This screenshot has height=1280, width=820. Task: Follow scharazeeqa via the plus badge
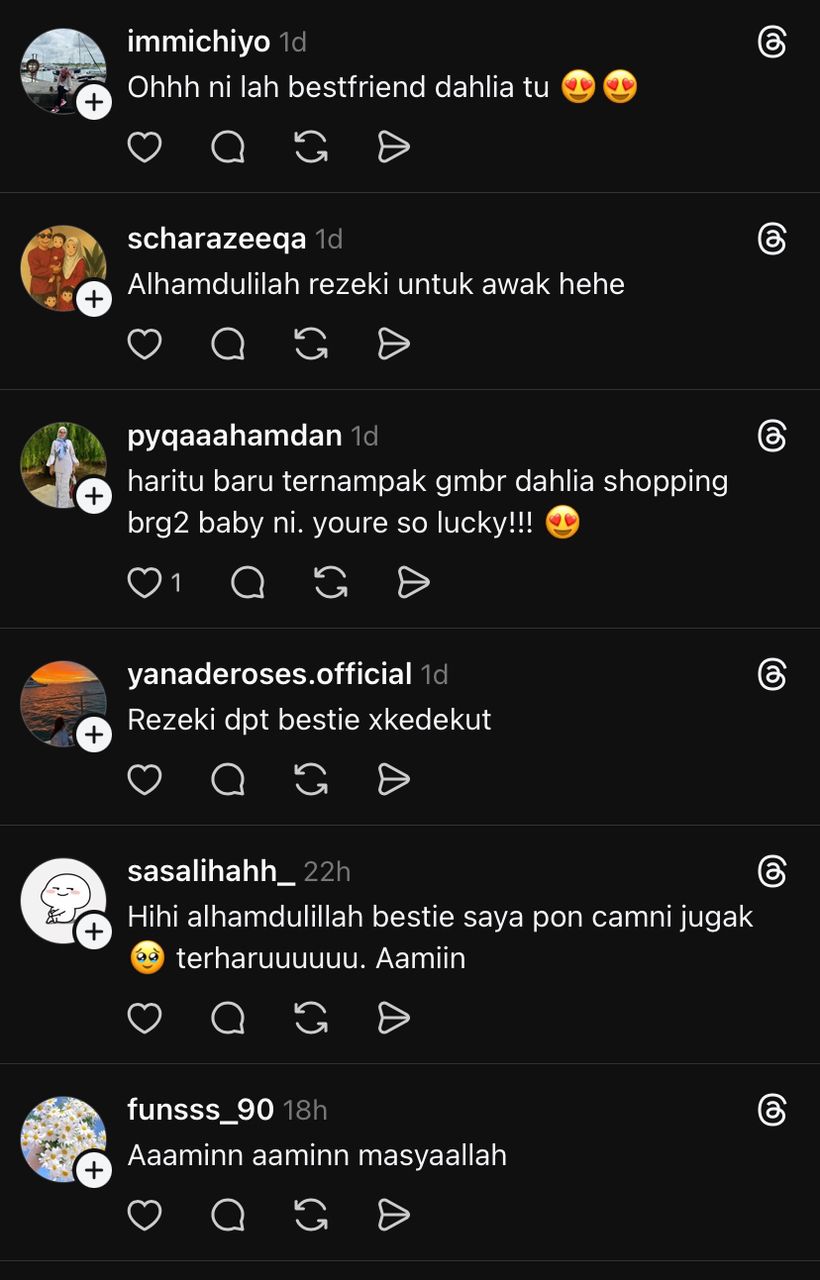point(94,298)
